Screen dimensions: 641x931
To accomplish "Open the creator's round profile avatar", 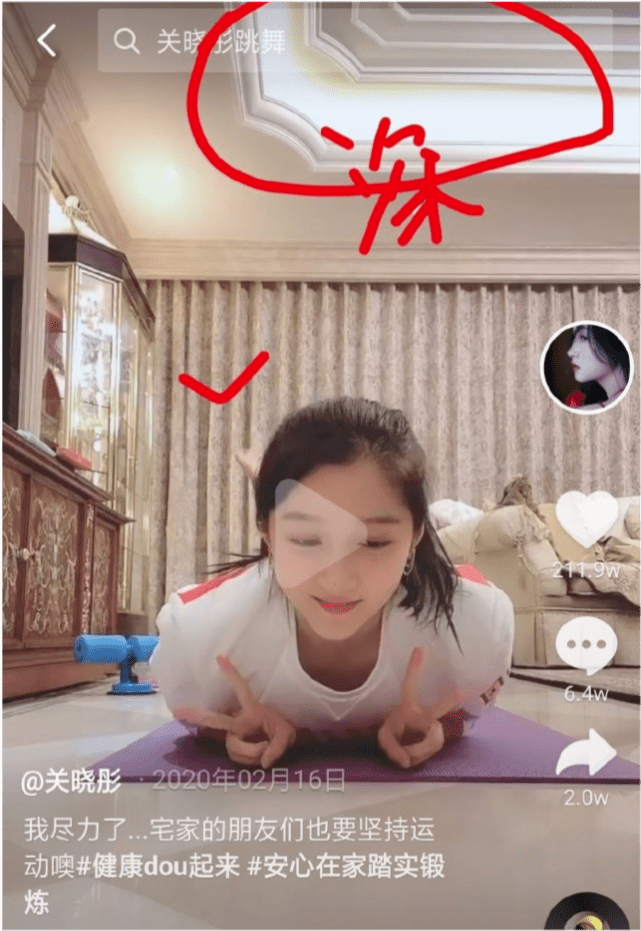I will click(587, 367).
